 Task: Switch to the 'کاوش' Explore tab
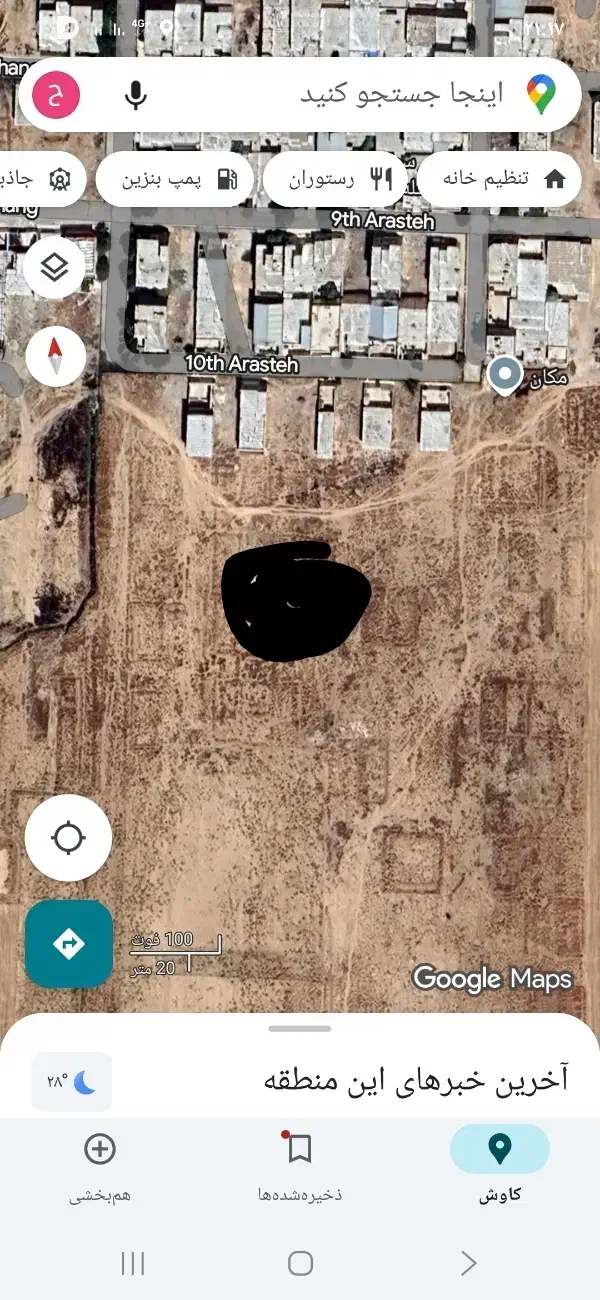[499, 1162]
